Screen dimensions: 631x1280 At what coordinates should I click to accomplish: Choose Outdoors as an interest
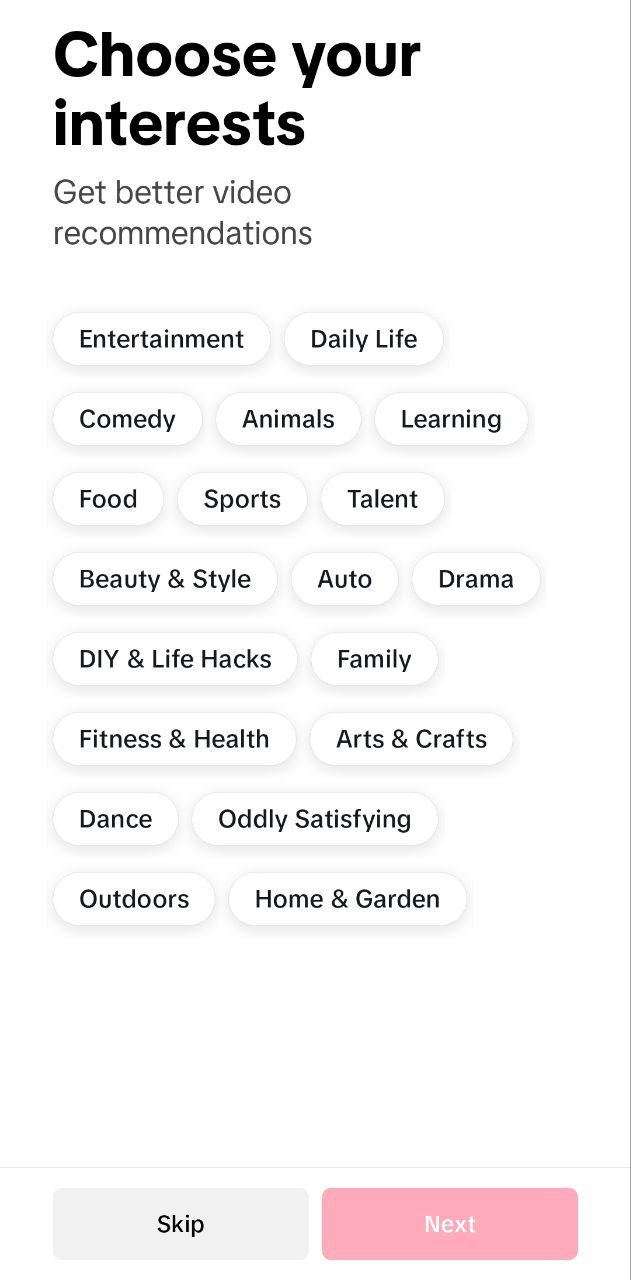[x=134, y=899]
